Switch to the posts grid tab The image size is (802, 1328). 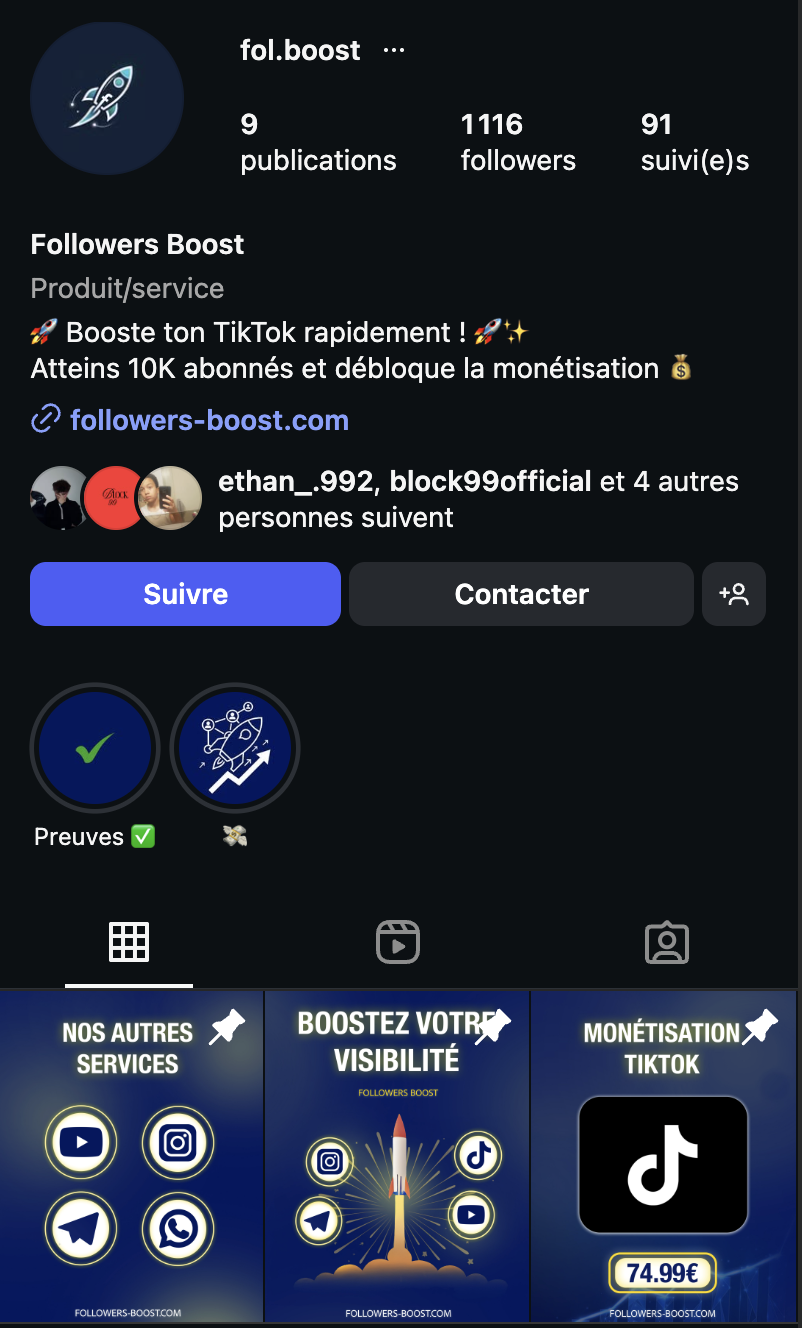pyautogui.click(x=129, y=942)
